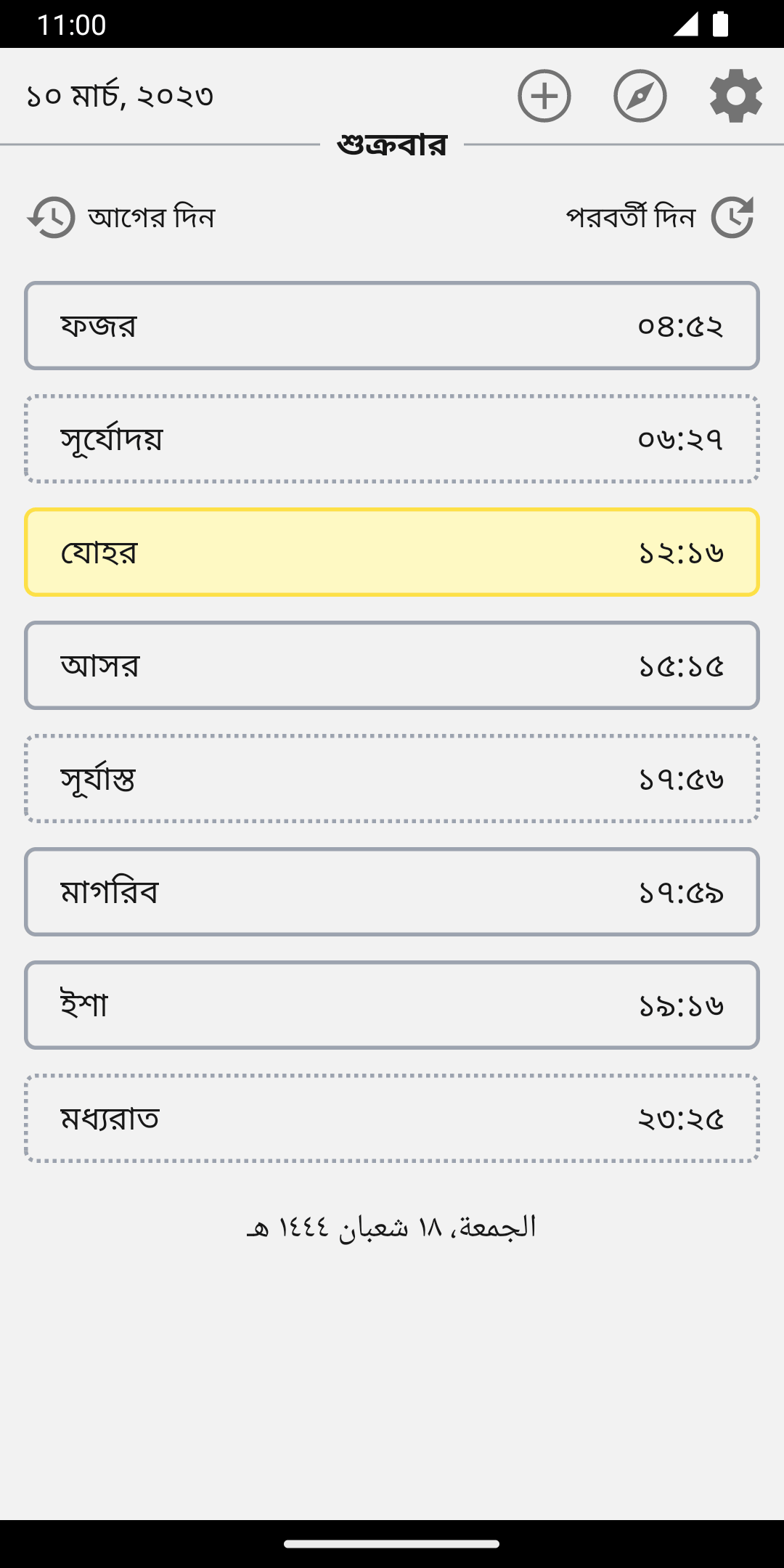784x1568 pixels.
Task: Go to the previous day (আগের দিন)
Action: 122,217
